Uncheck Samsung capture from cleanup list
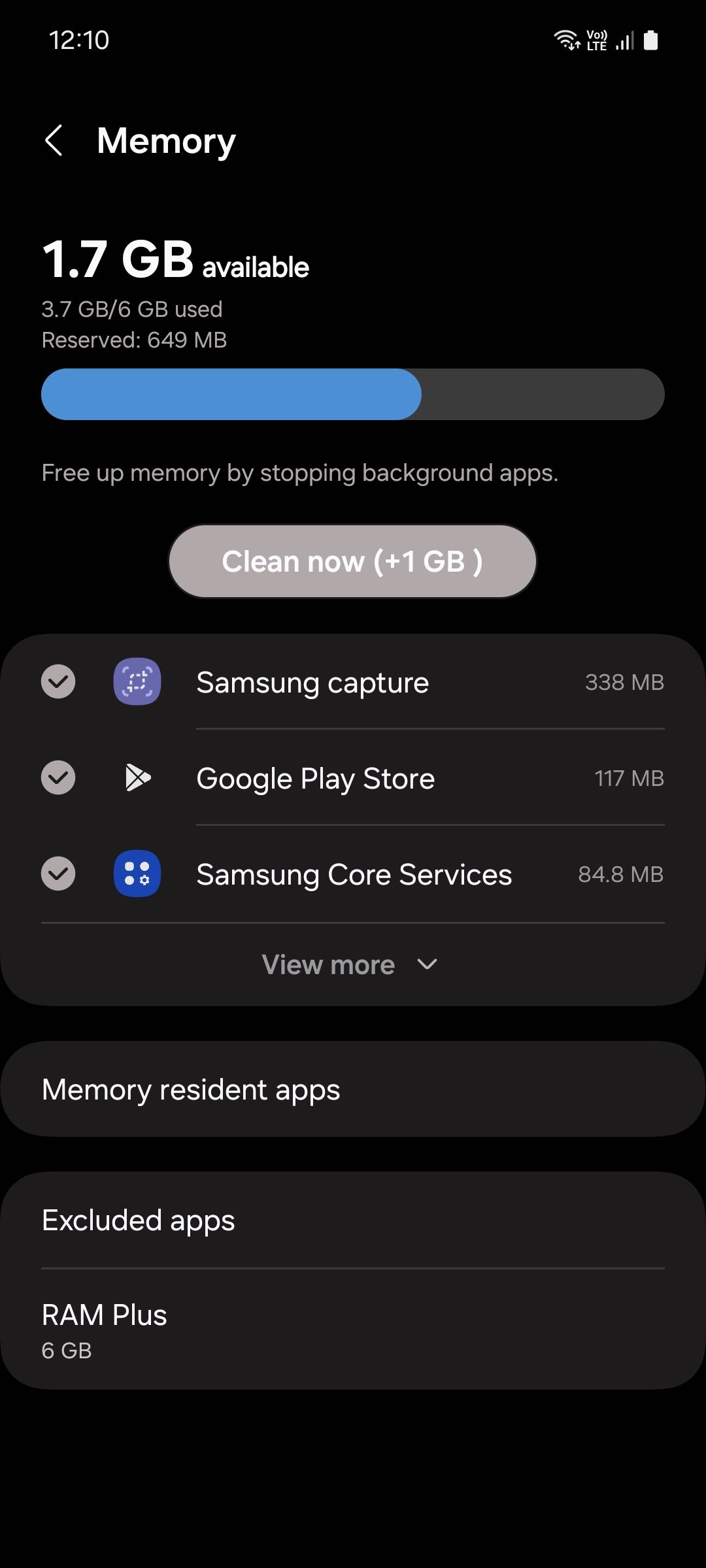Image resolution: width=706 pixels, height=1568 pixels. coord(58,682)
